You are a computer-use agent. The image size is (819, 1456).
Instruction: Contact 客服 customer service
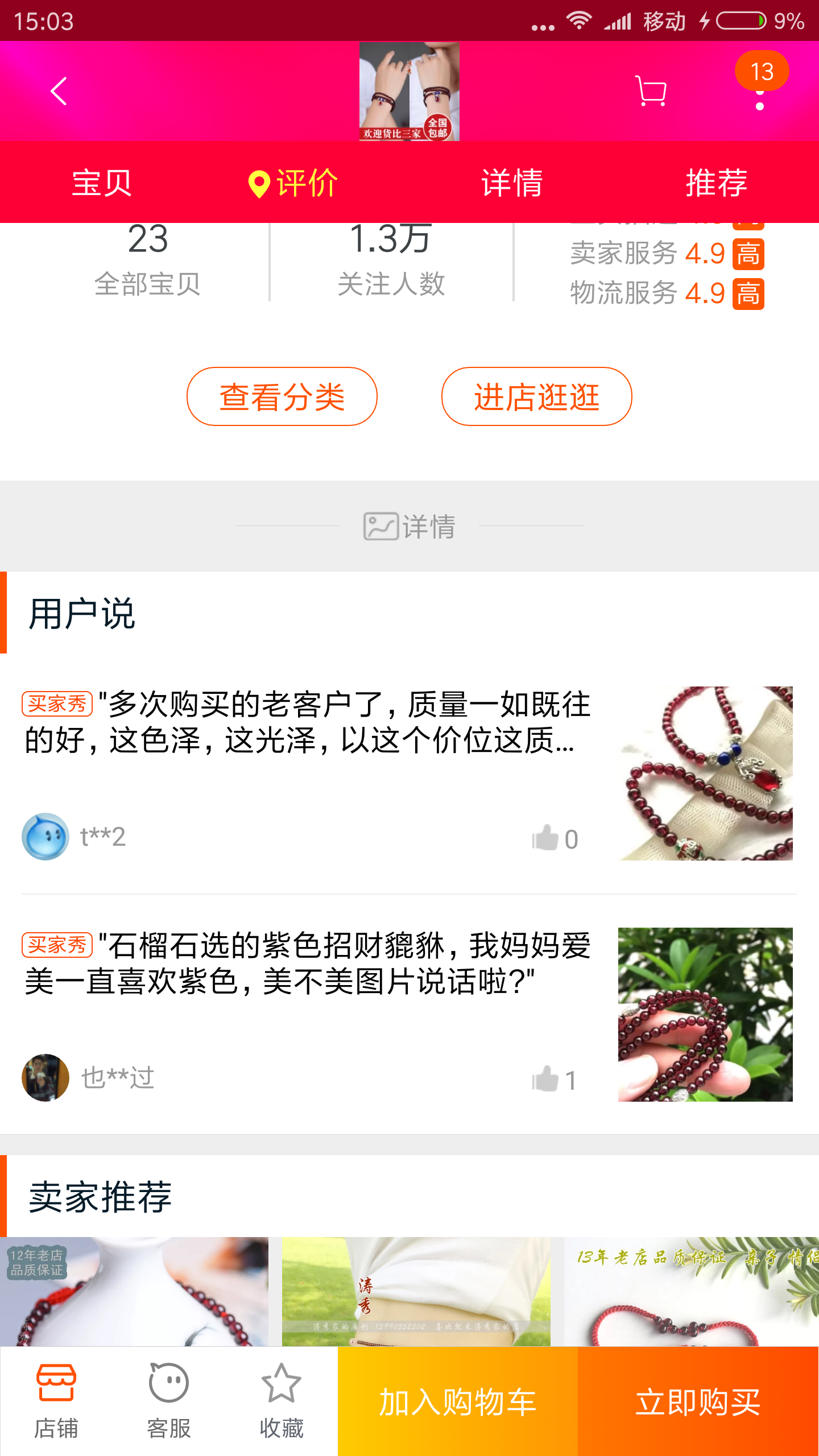[x=168, y=1401]
